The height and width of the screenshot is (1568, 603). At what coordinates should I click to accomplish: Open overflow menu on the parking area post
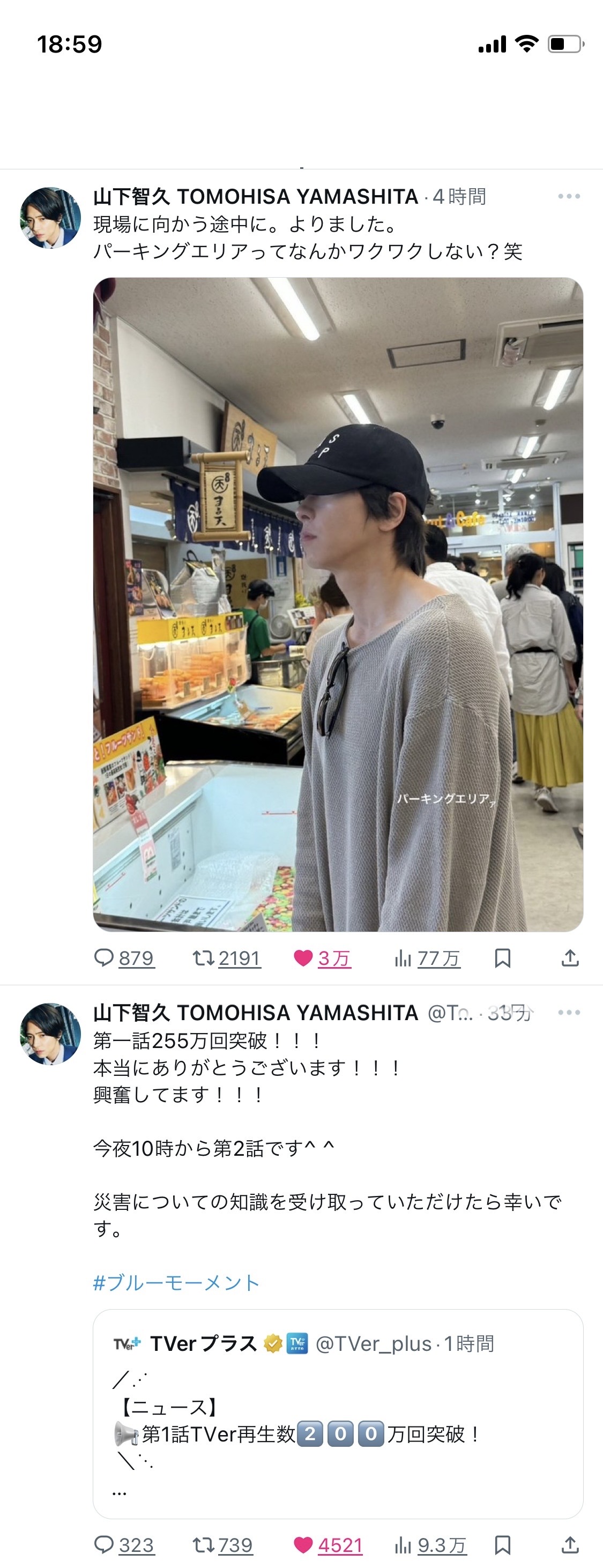coord(568,197)
